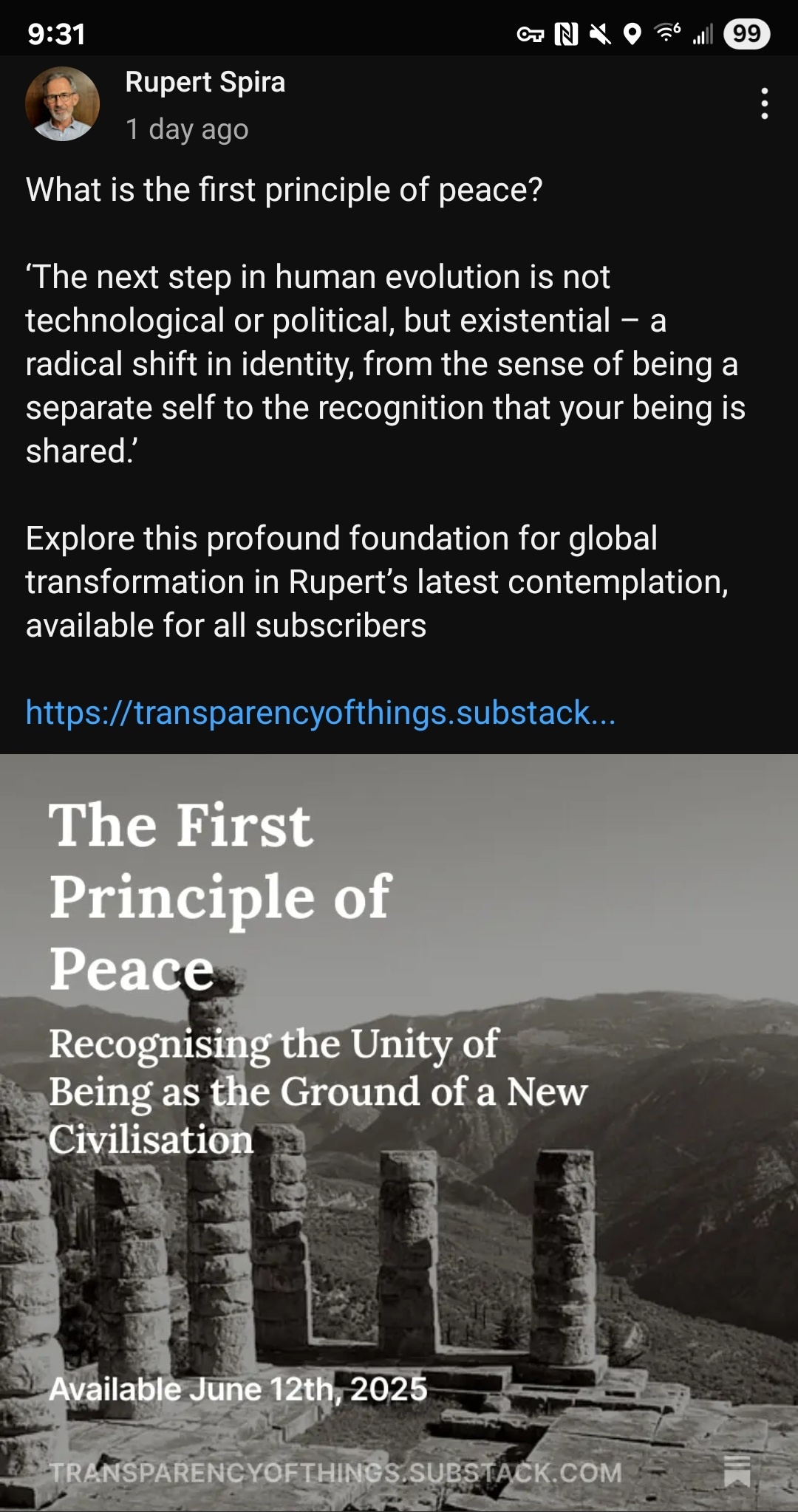This screenshot has width=798, height=1512.
Task: Open the transparencyofthings.substack link
Action: (x=321, y=713)
